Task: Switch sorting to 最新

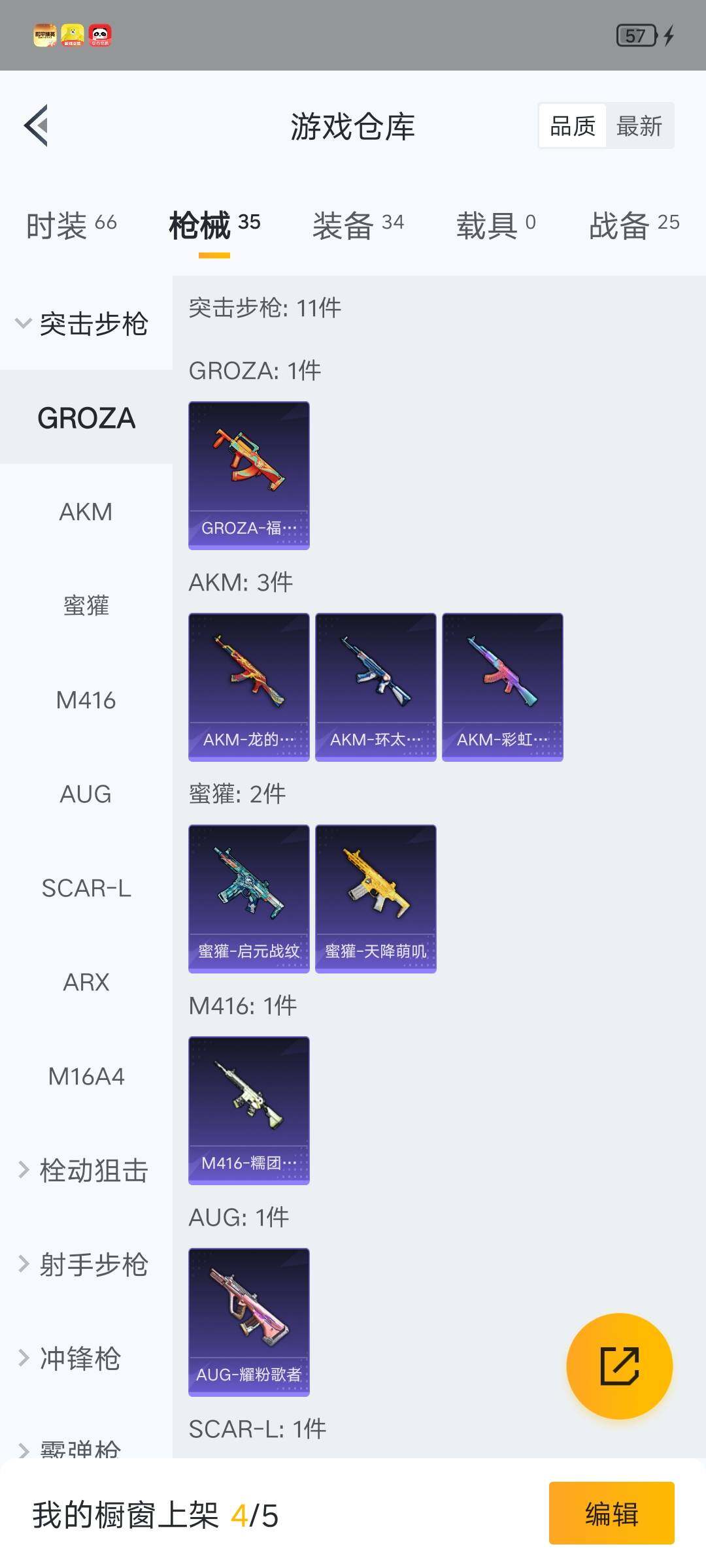Action: (640, 125)
